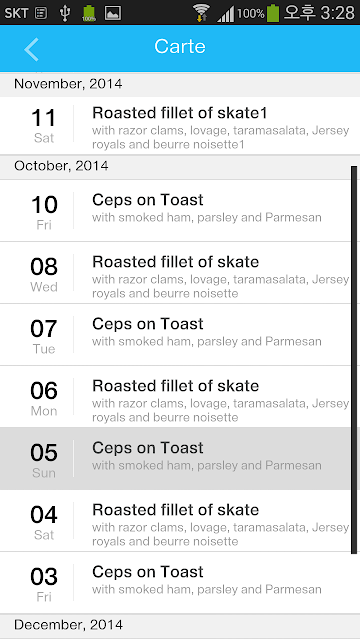360x640 pixels.
Task: Open the highlighted Sun 05 Ceps on Toast
Action: 180,459
